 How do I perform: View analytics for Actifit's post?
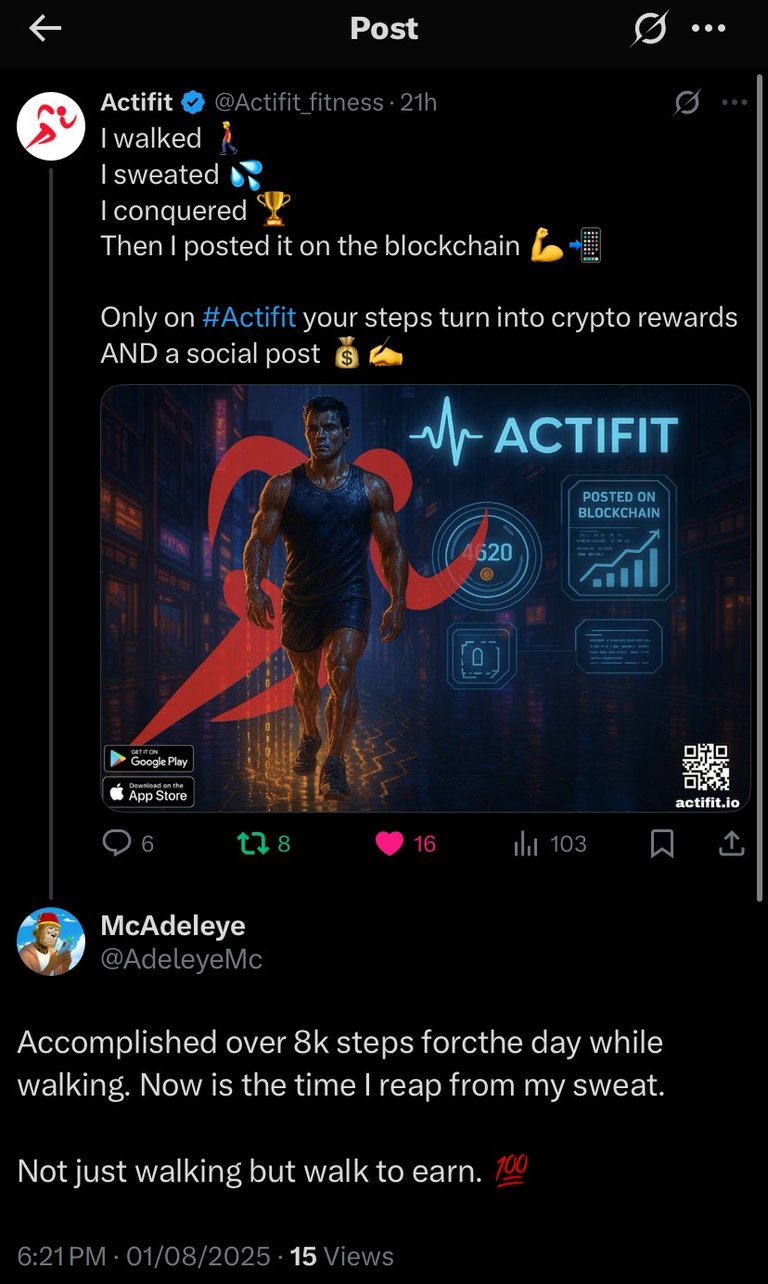click(x=526, y=844)
